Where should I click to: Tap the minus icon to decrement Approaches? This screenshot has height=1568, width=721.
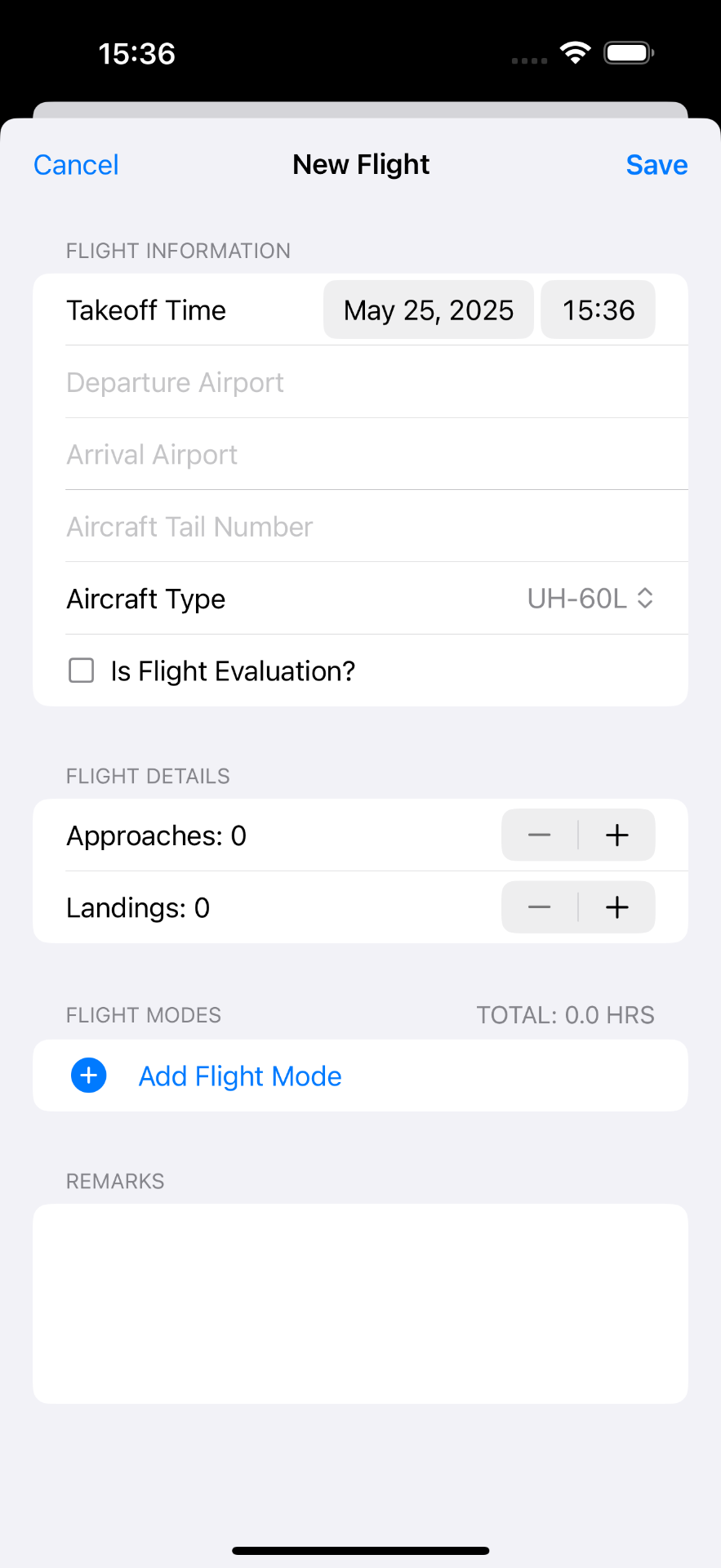click(x=539, y=835)
